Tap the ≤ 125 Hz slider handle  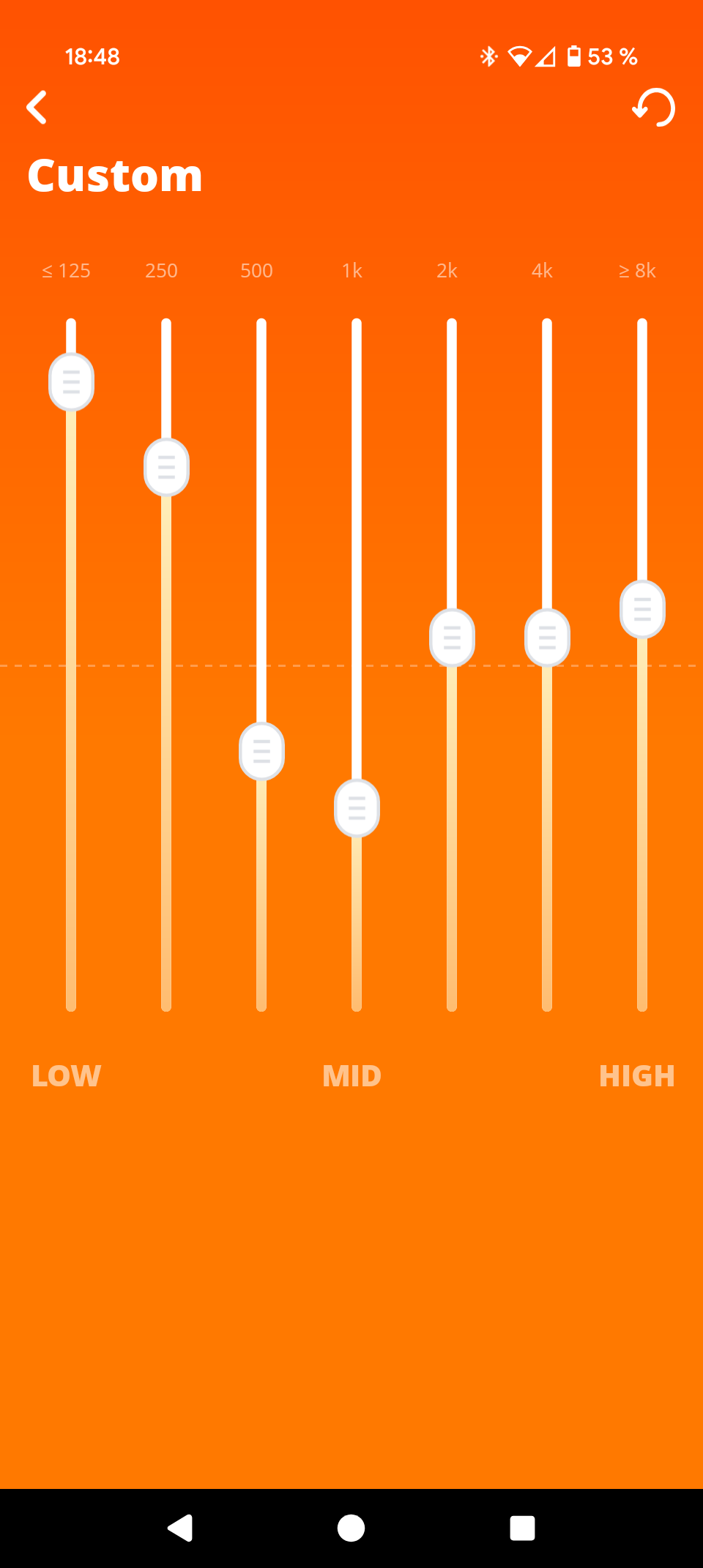71,382
